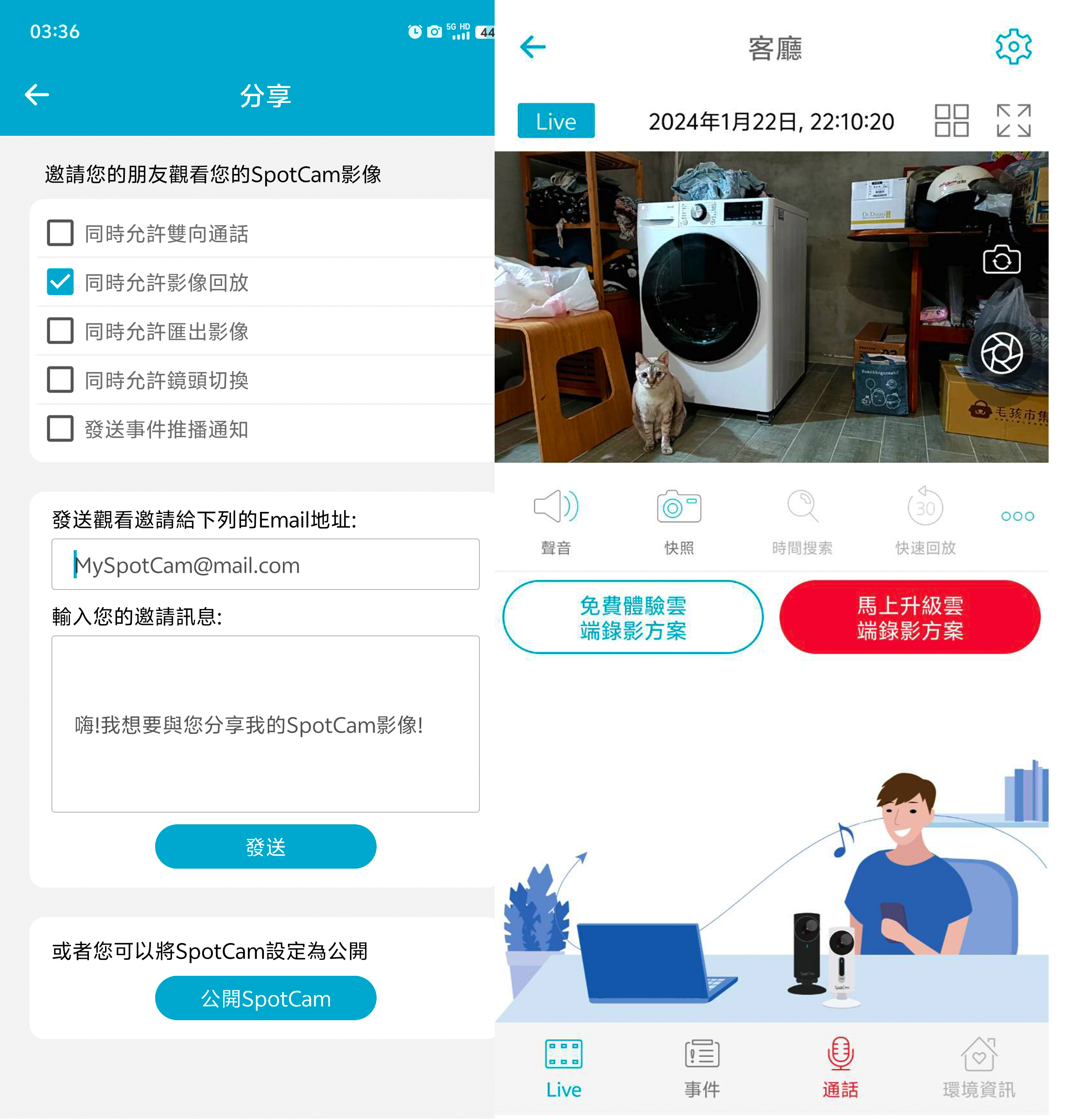Check 同時允許匯出影像 option
This screenshot has height=1120, width=1071.
pyautogui.click(x=60, y=331)
